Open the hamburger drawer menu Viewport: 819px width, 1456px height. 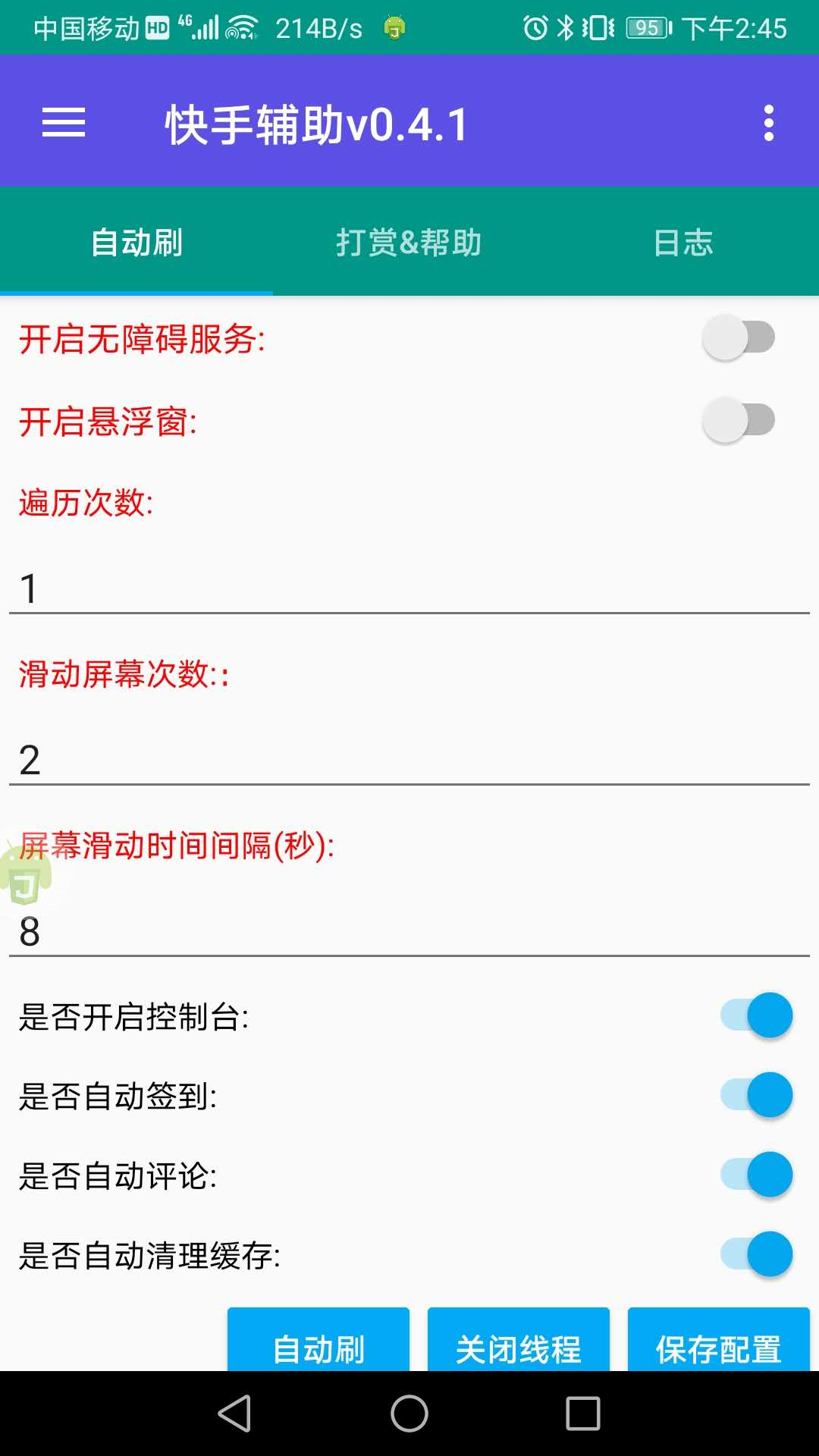(64, 123)
